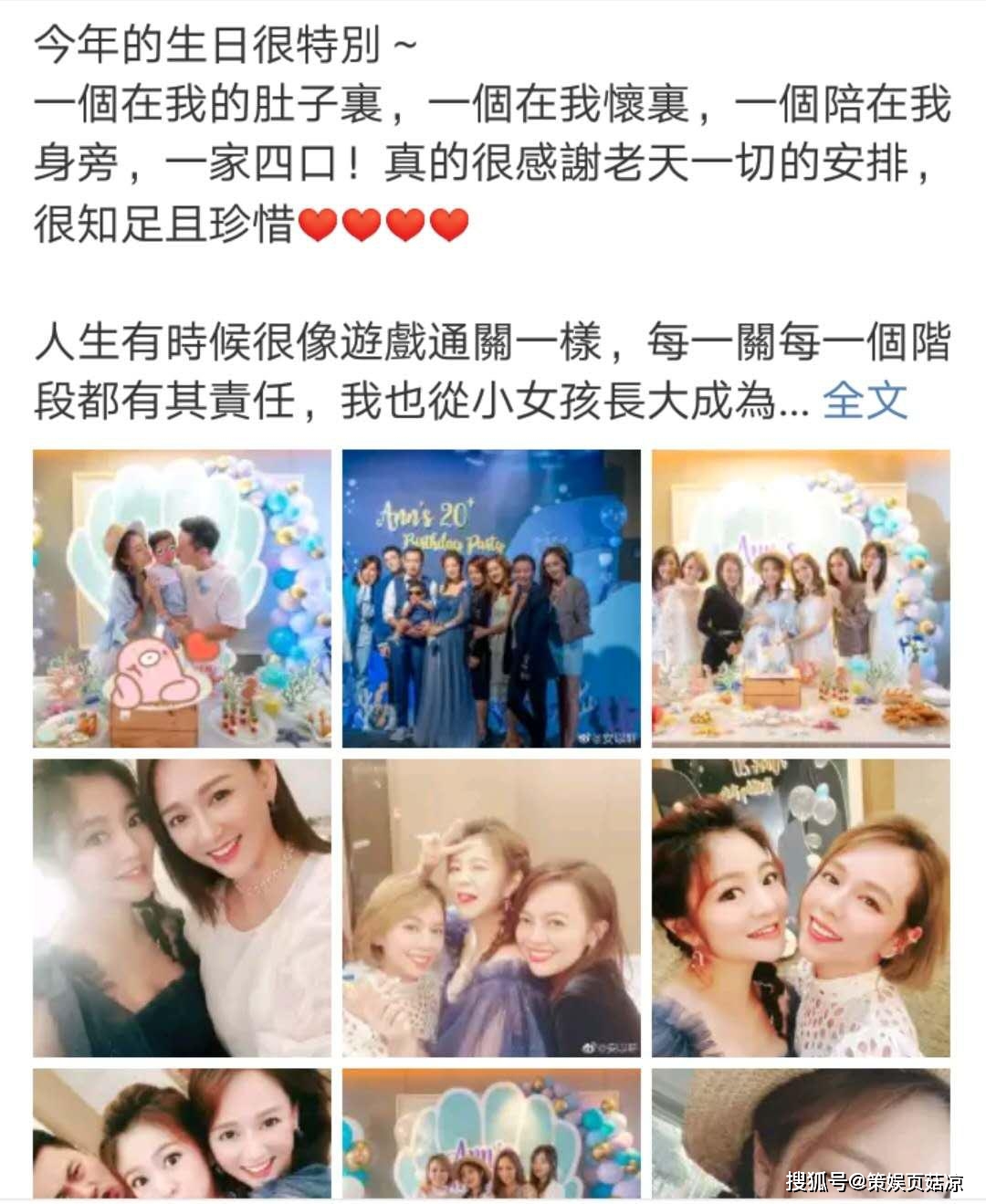Expand the post with the 全文 link
The width and height of the screenshot is (986, 1204).
(x=864, y=401)
